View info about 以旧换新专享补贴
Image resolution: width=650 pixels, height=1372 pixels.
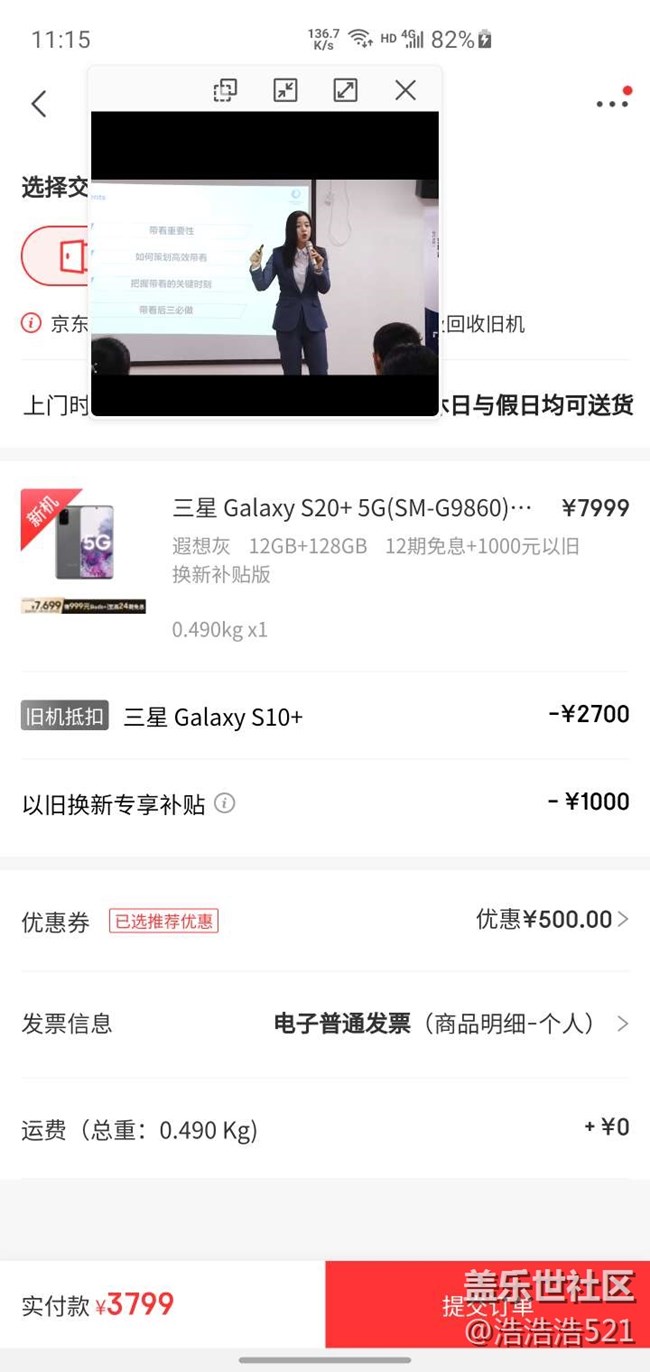tap(226, 803)
